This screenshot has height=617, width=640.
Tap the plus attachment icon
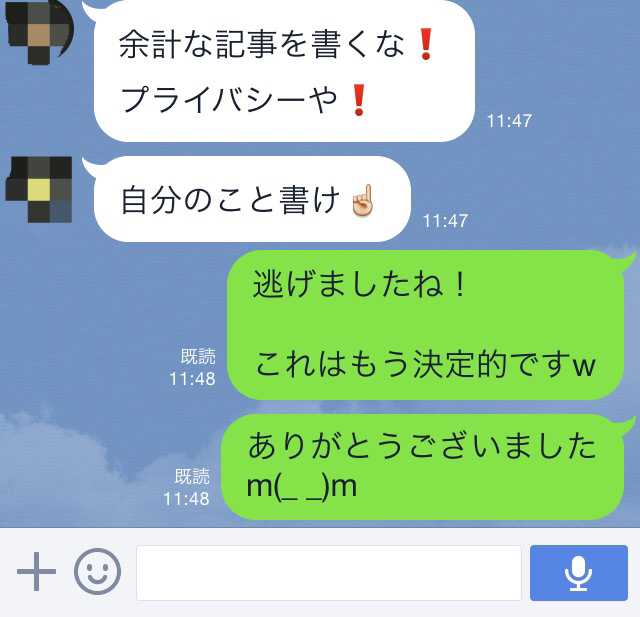click(36, 573)
